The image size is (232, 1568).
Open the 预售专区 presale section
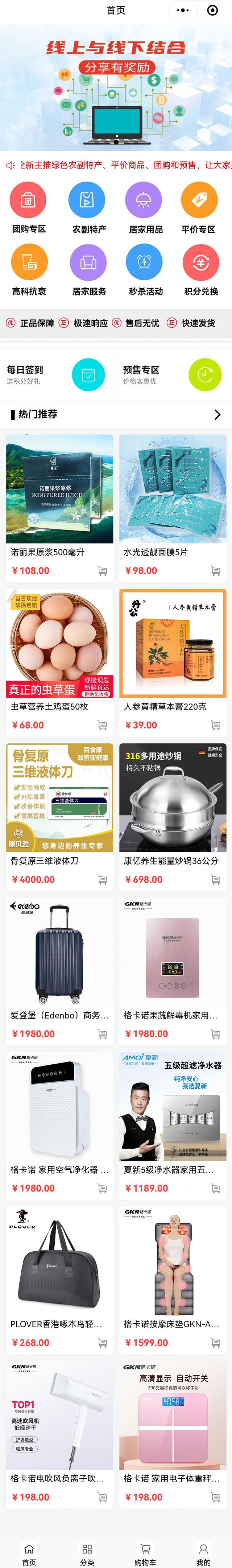(174, 375)
